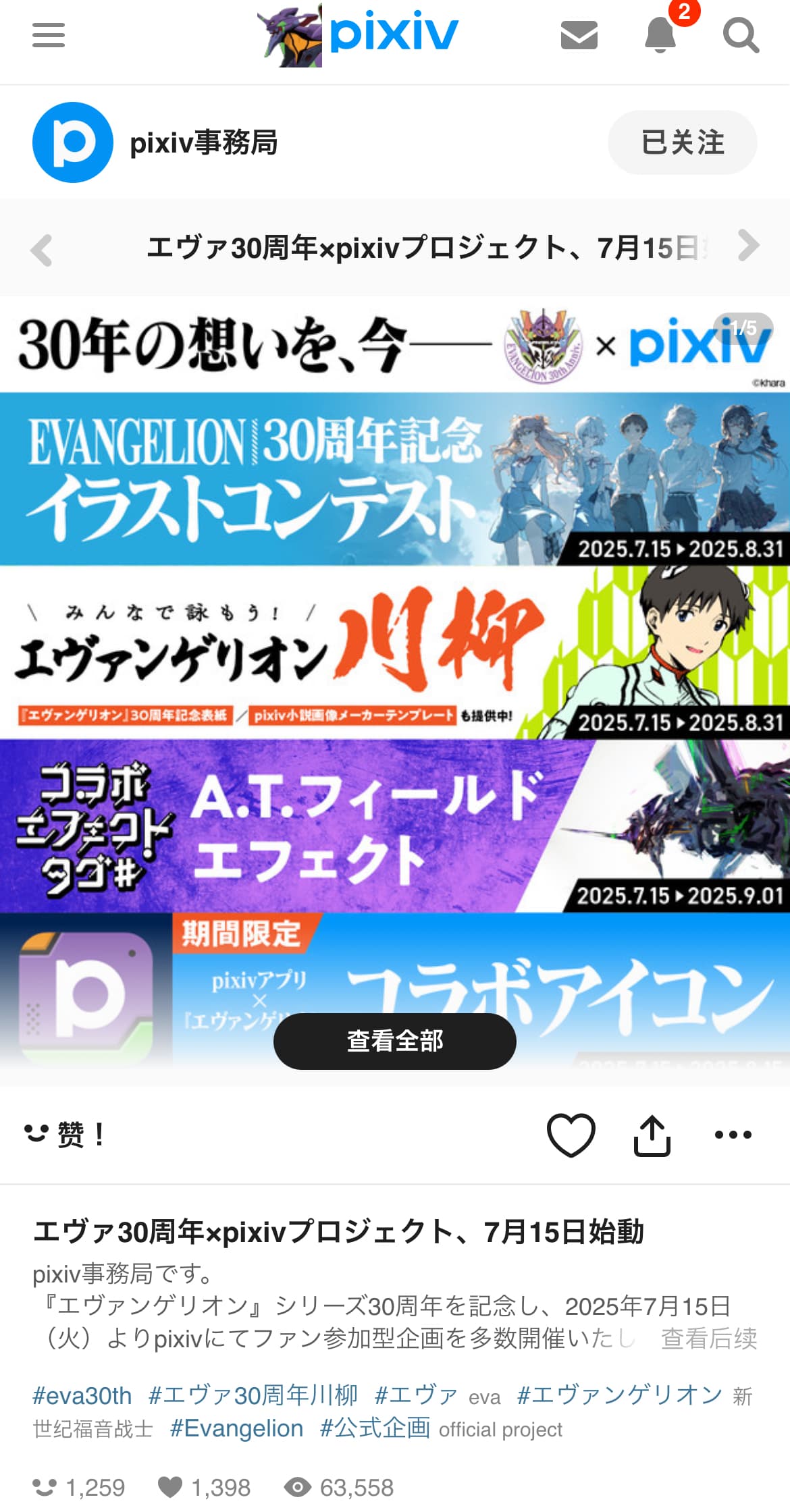The width and height of the screenshot is (790, 1512).
Task: Open the hamburger menu
Action: [x=49, y=35]
